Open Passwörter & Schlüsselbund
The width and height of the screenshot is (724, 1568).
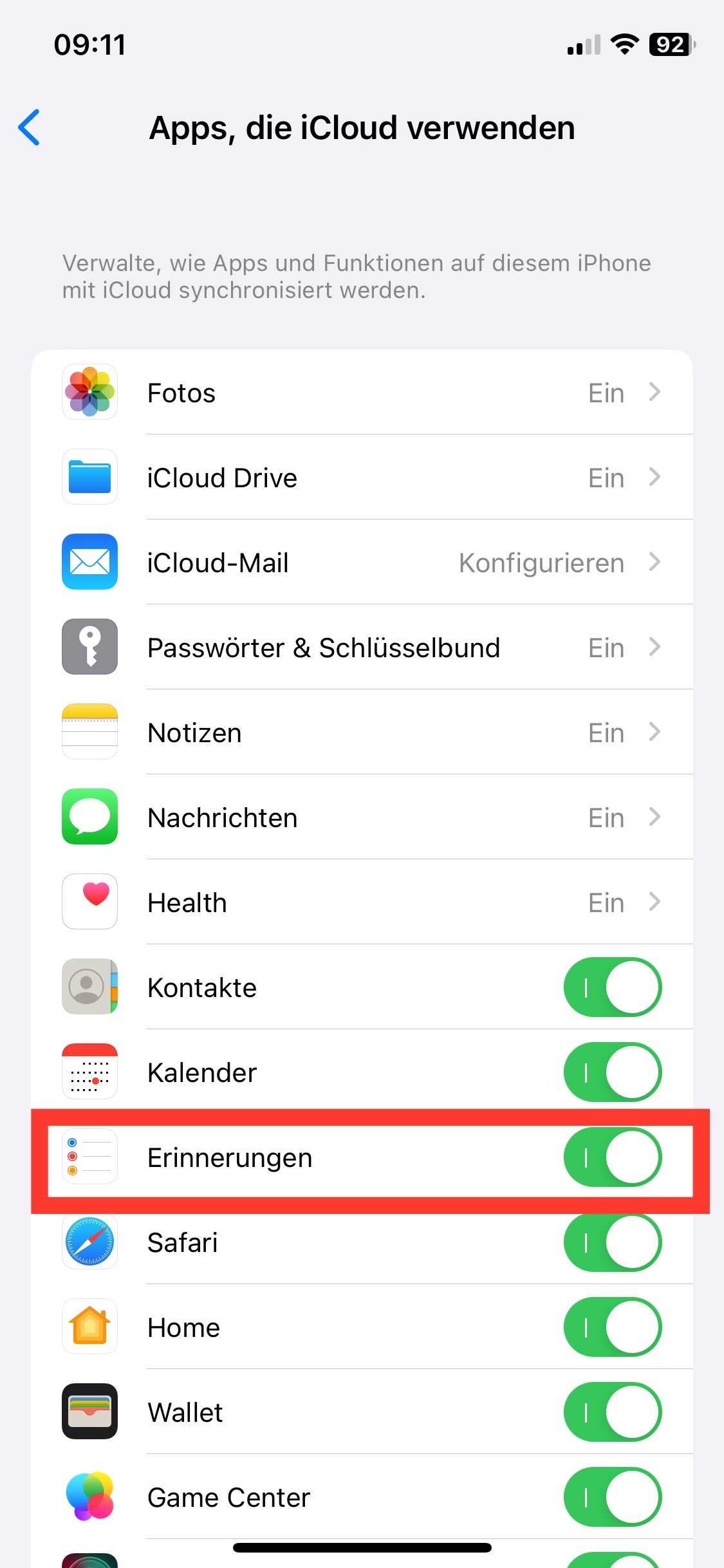362,648
